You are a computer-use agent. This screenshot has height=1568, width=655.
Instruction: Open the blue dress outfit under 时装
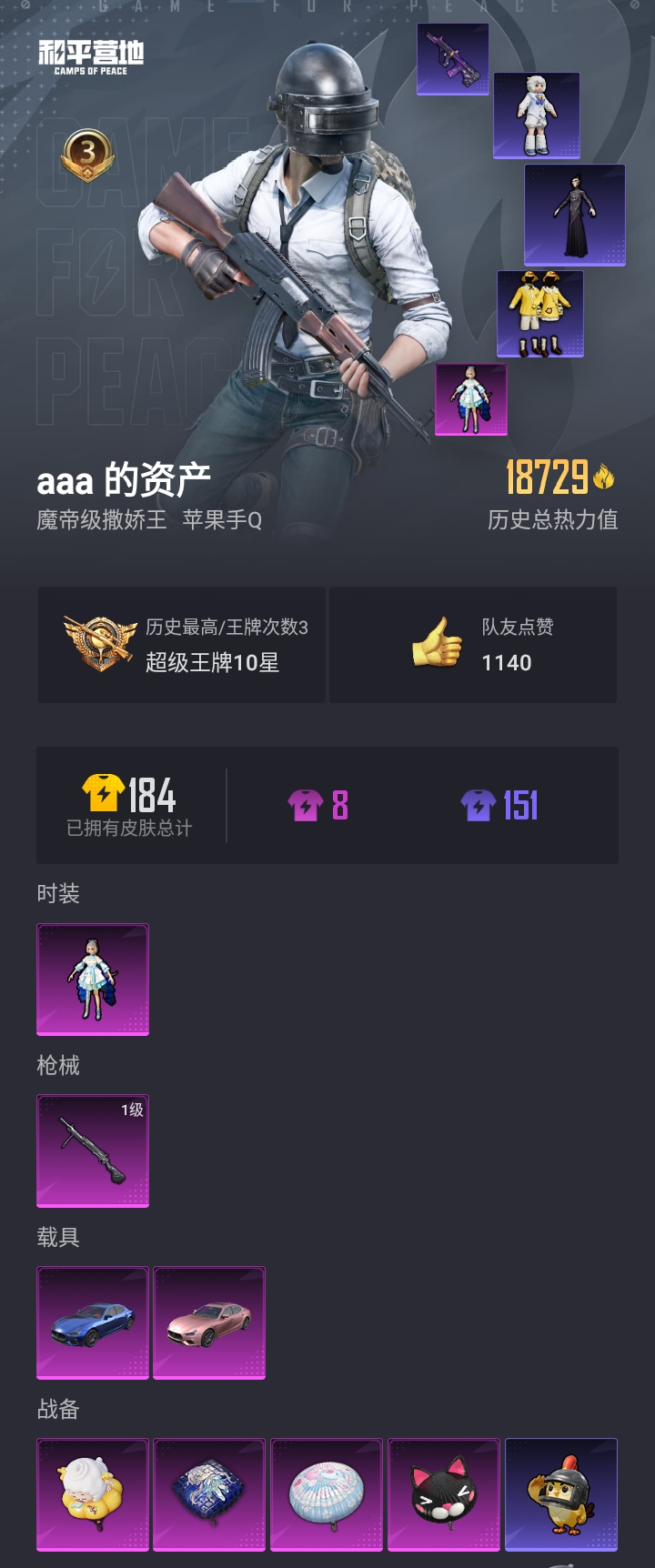pyautogui.click(x=92, y=979)
